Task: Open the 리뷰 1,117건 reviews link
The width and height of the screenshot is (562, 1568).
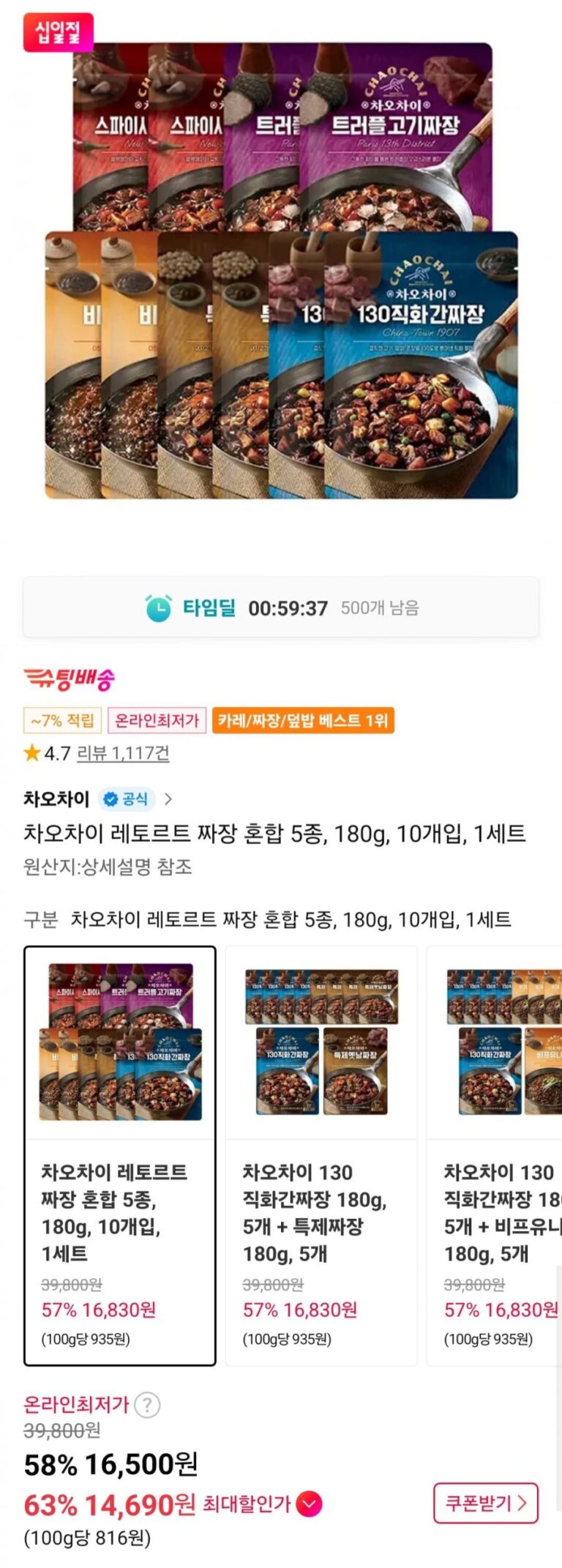Action: [x=123, y=753]
